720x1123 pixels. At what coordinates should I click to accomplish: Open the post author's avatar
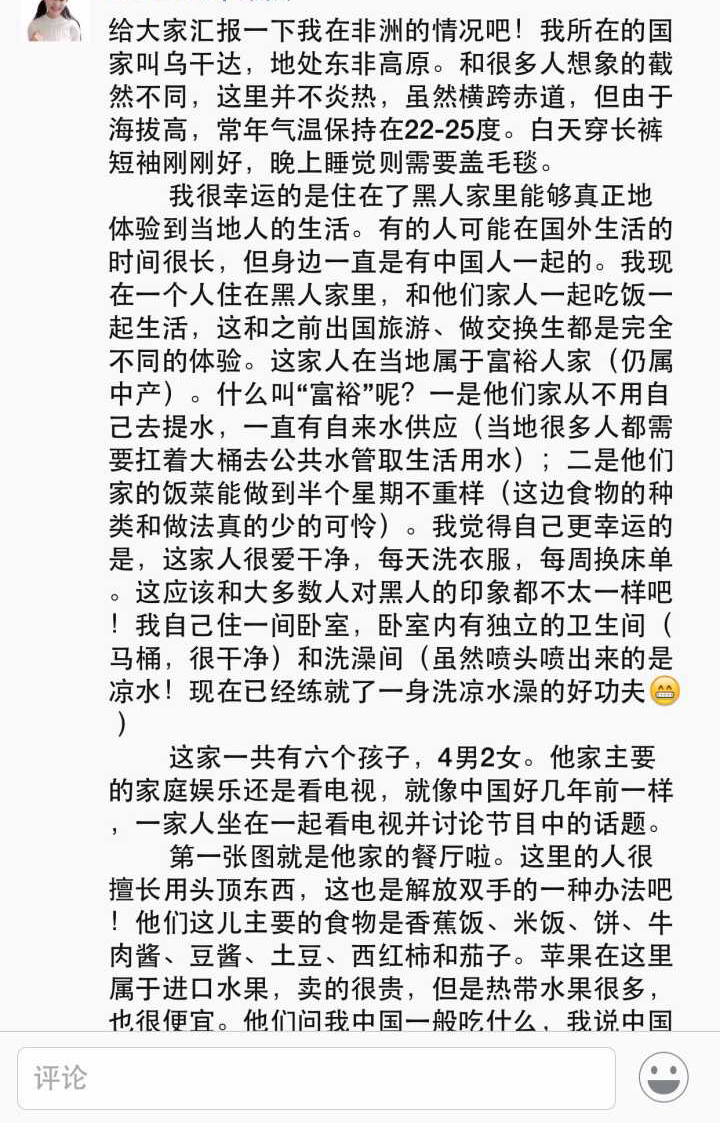55,18
